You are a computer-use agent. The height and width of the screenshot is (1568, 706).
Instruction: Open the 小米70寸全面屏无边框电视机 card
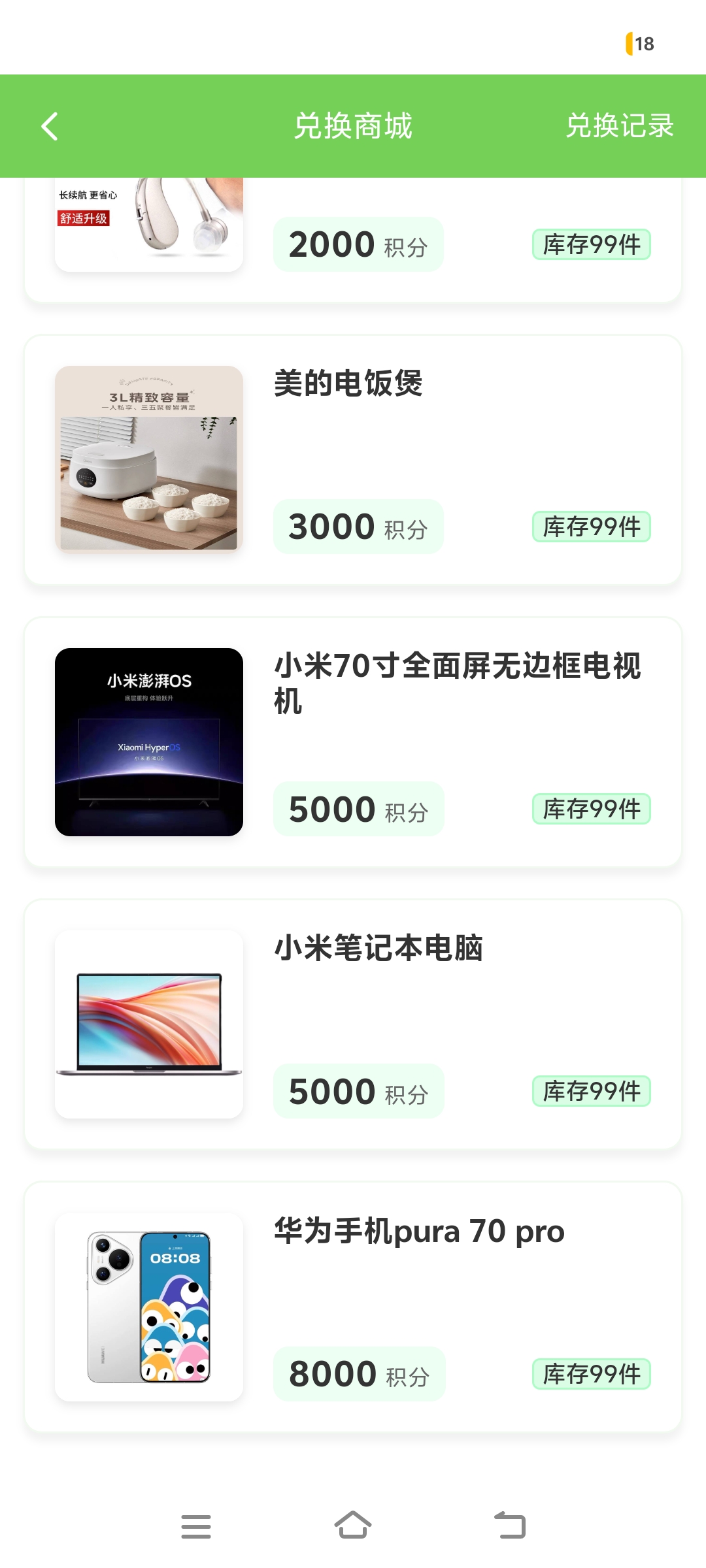(353, 742)
